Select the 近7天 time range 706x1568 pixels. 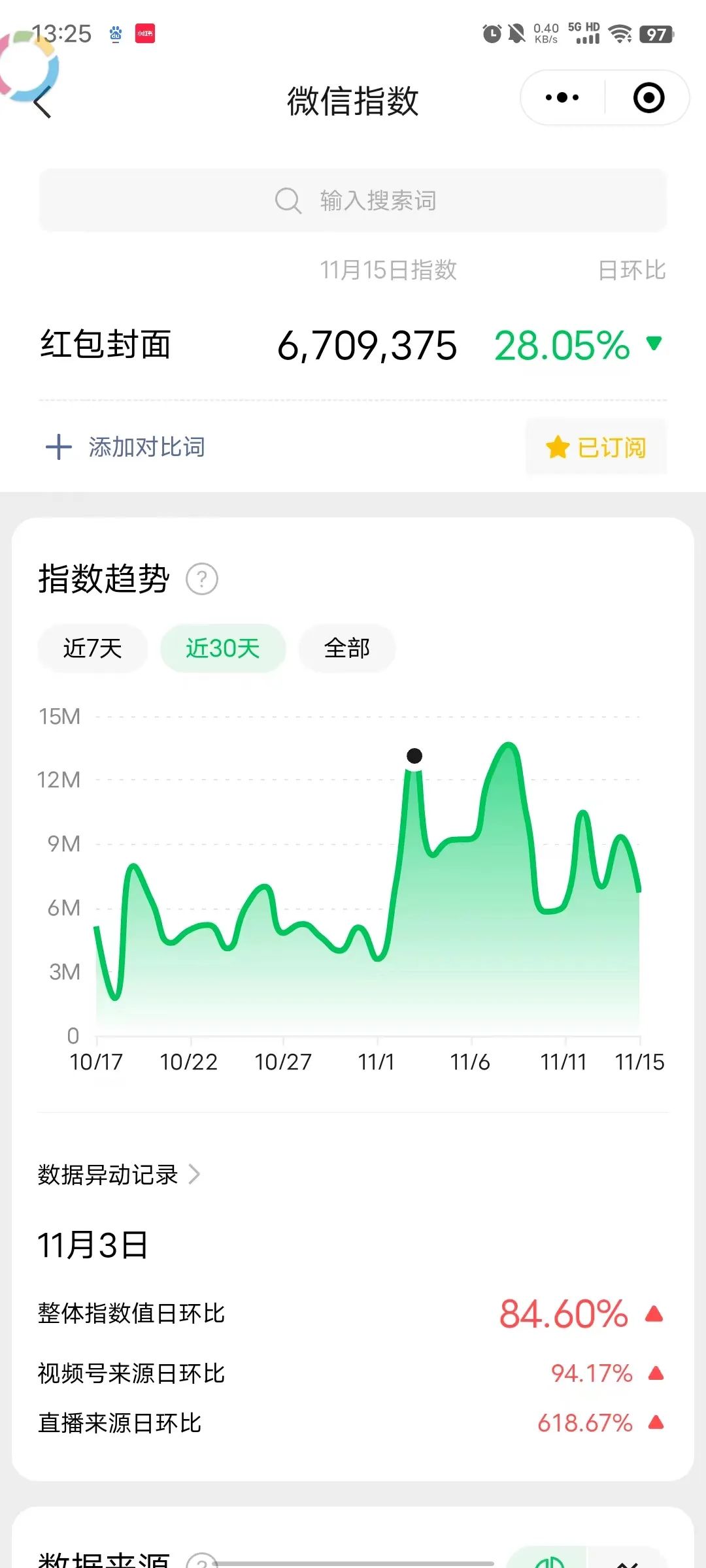click(x=92, y=647)
